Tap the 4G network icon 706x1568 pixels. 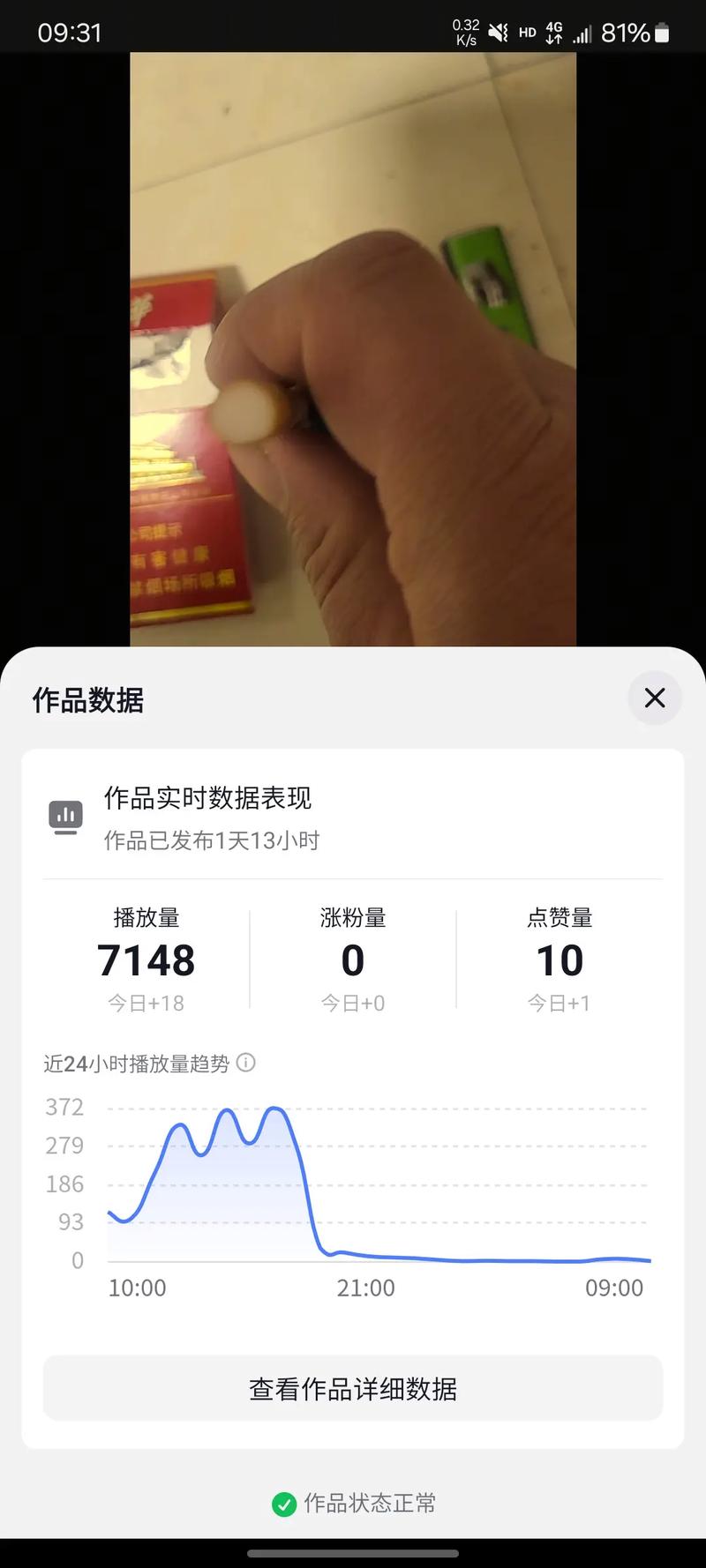pyautogui.click(x=554, y=33)
